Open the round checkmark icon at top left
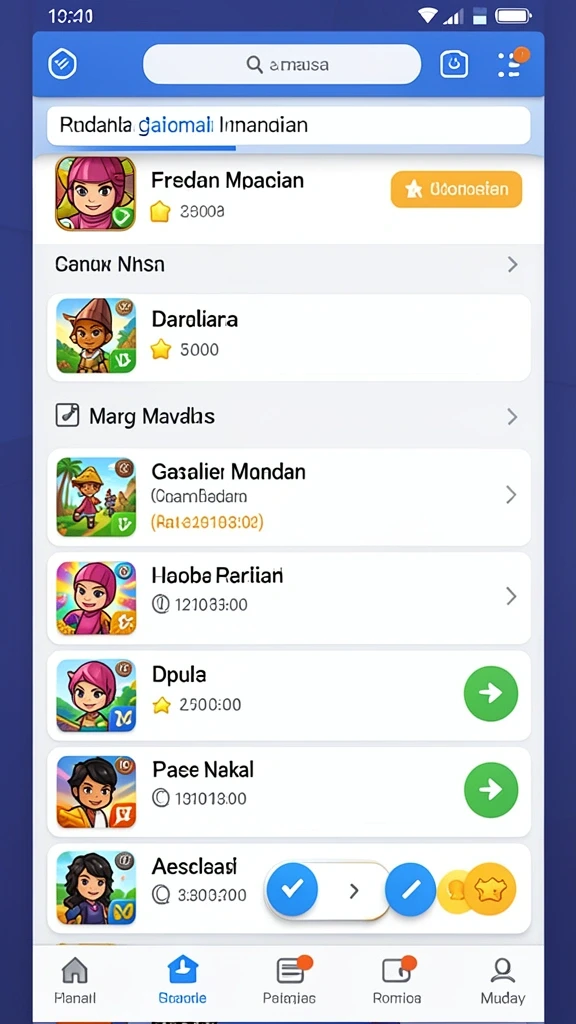Image resolution: width=576 pixels, height=1024 pixels. click(x=63, y=64)
